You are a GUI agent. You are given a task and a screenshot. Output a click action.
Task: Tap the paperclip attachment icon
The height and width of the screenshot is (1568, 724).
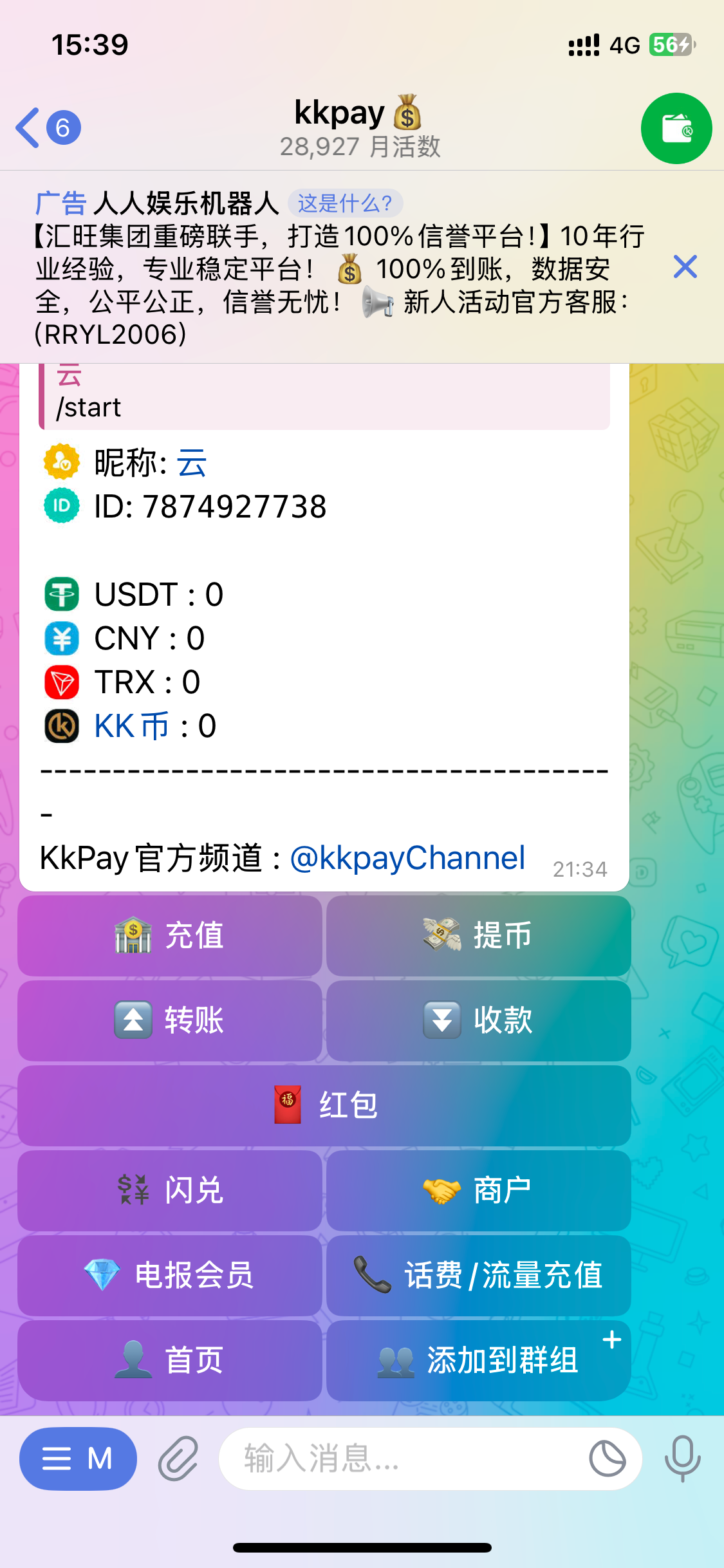178,1459
